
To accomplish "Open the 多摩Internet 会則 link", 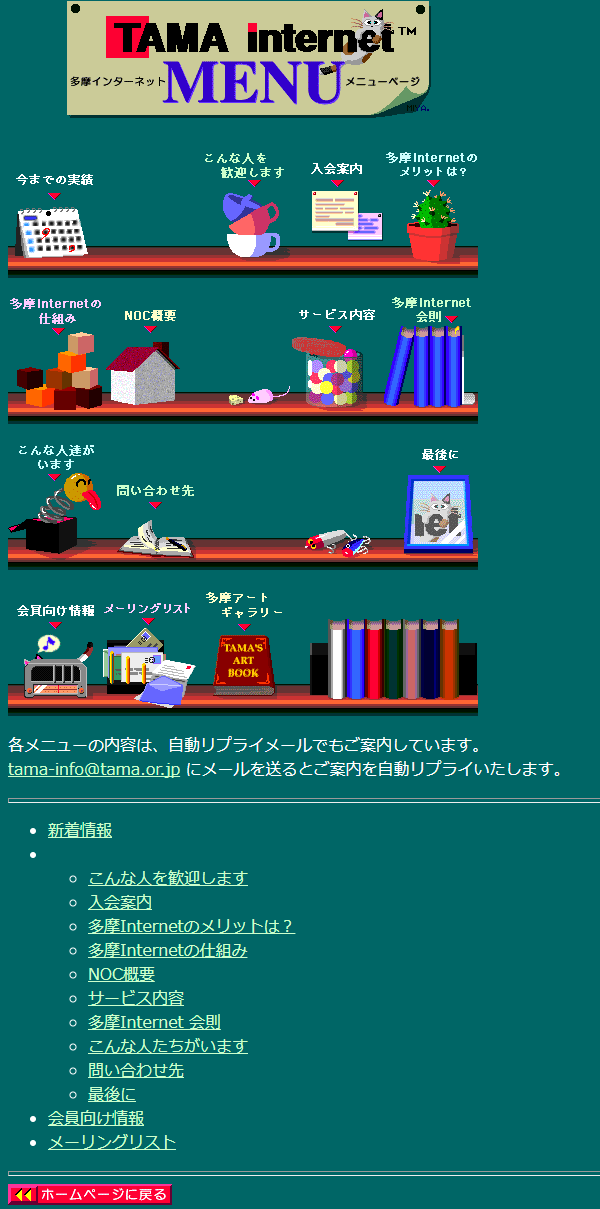I will click(x=154, y=1022).
